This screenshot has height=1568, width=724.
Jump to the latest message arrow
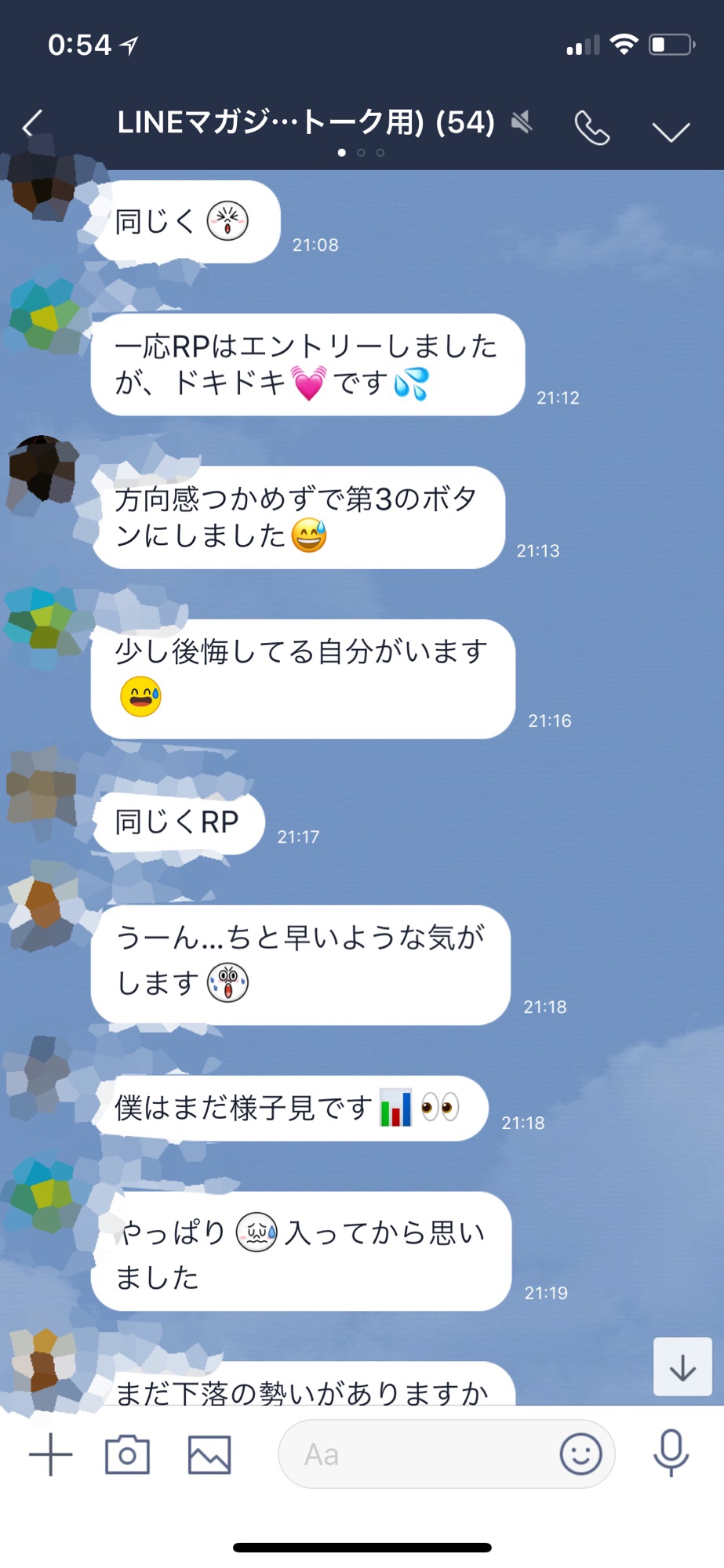pyautogui.click(x=682, y=1367)
